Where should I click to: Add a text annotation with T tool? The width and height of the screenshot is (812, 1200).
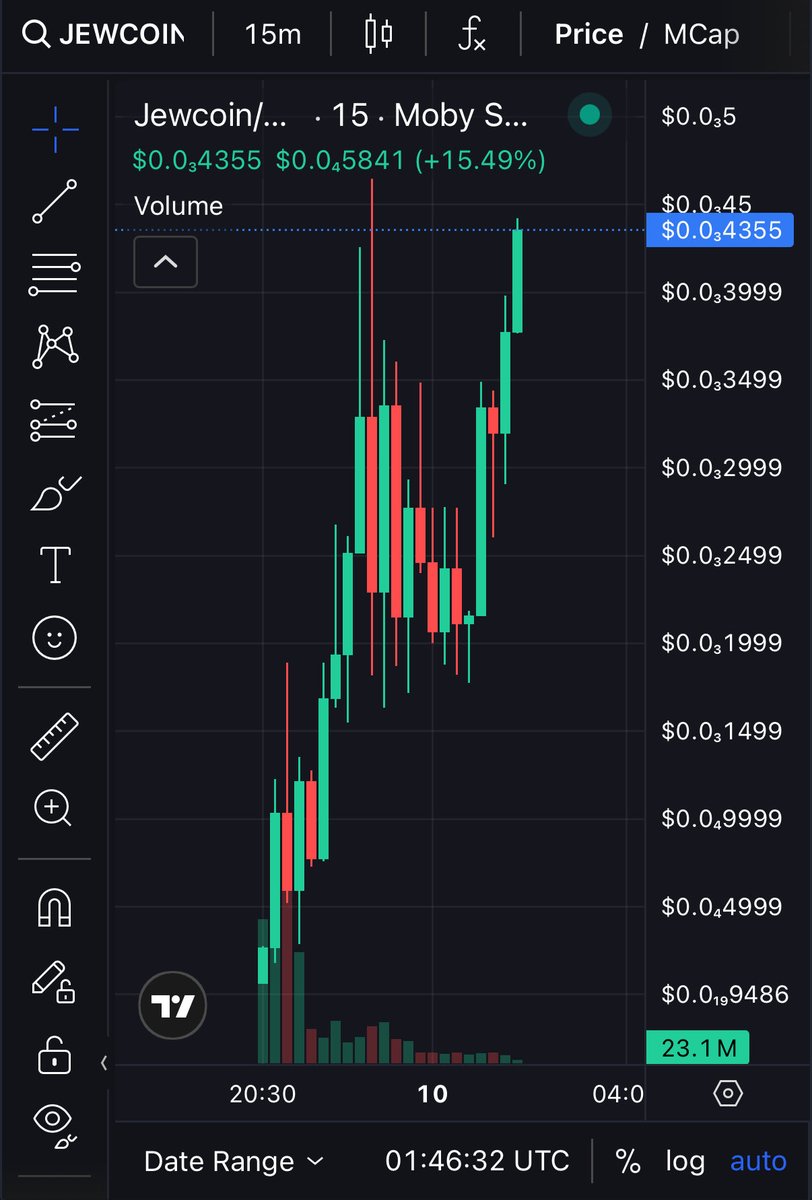54,565
